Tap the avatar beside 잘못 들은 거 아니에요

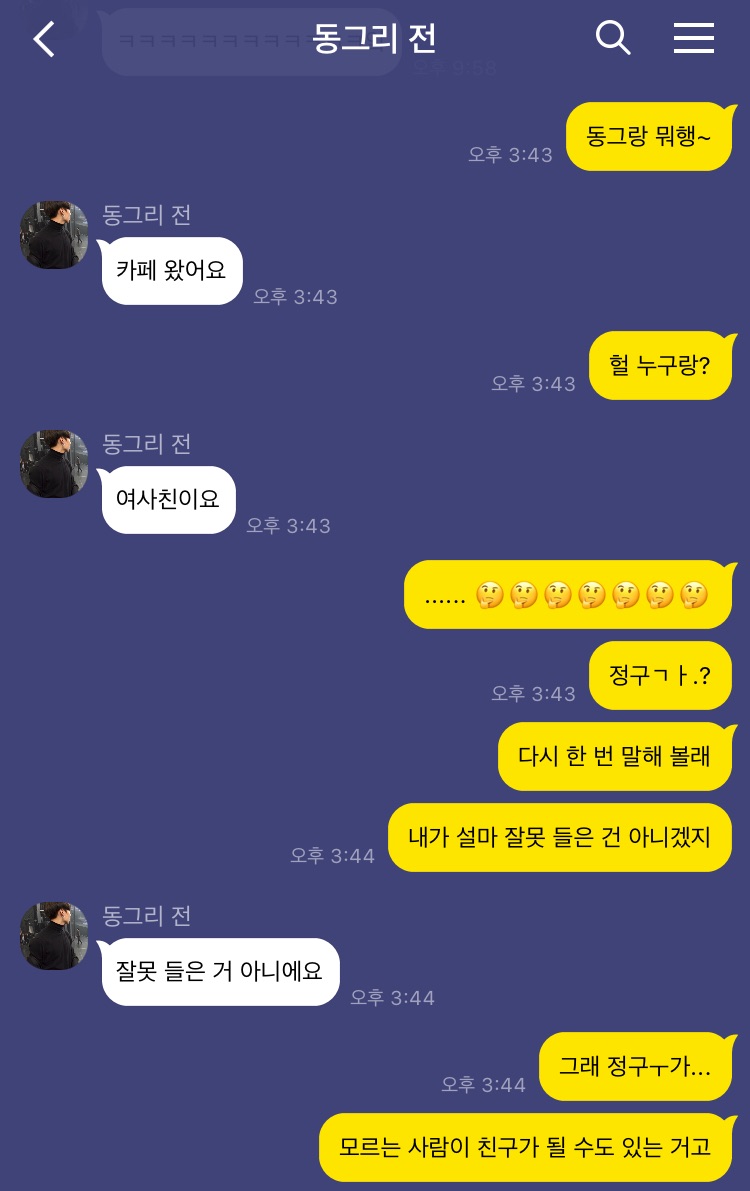point(54,936)
